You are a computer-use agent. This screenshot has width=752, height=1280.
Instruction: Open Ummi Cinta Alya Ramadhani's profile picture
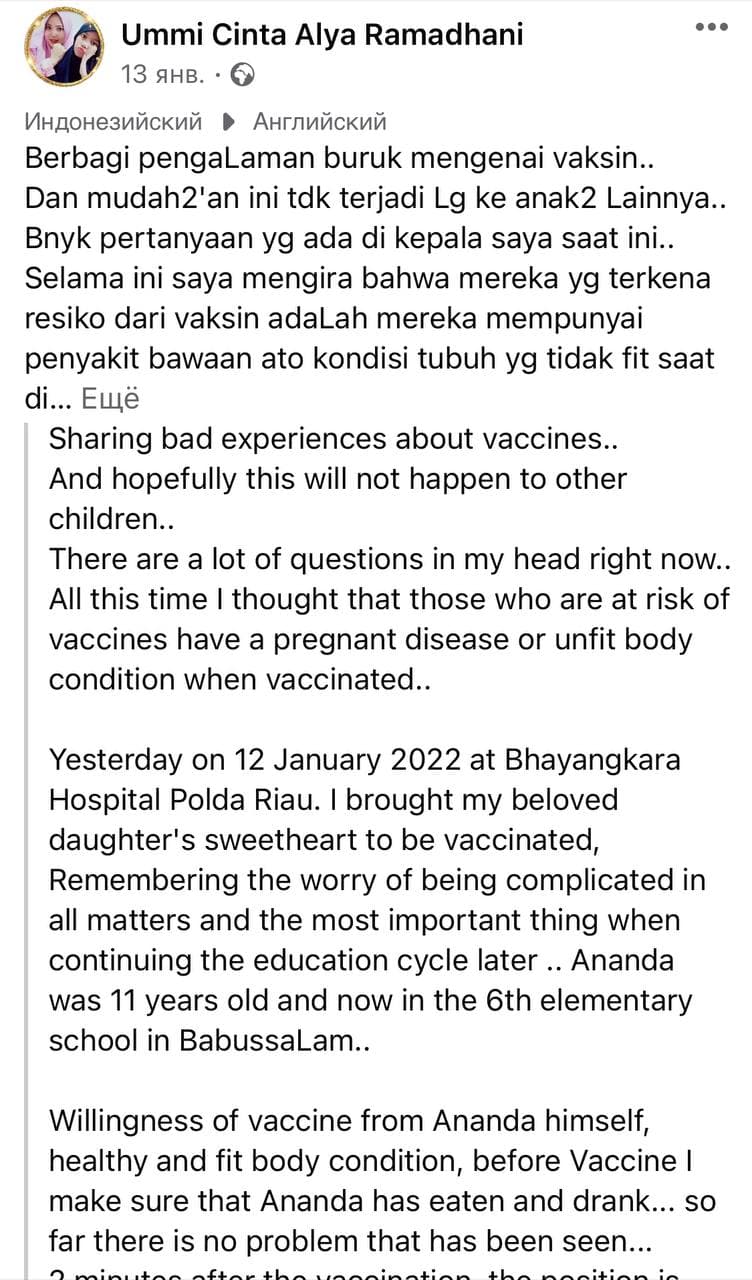65,47
